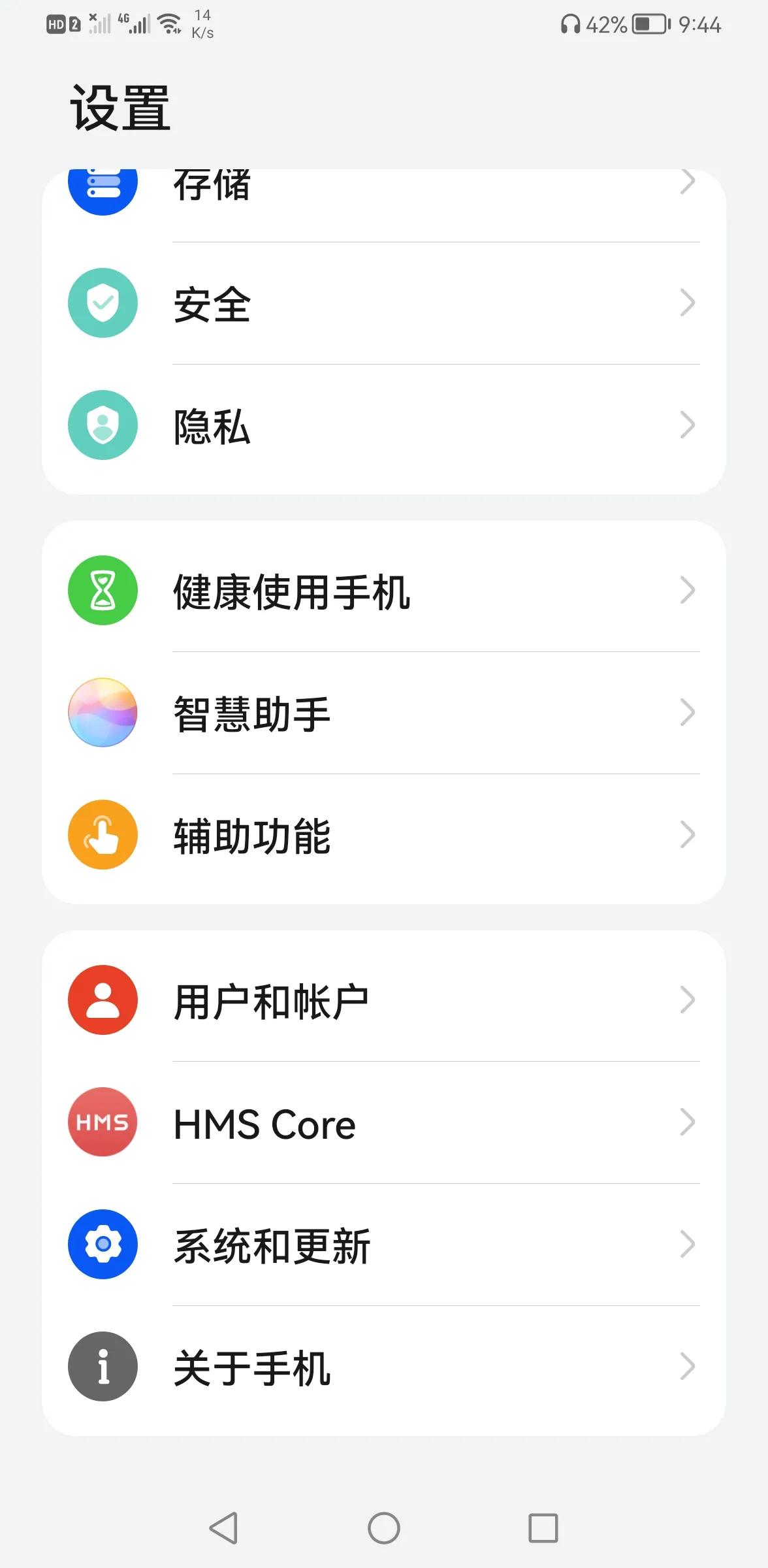
Task: Open 健康使用手机 digital balance
Action: tap(383, 591)
